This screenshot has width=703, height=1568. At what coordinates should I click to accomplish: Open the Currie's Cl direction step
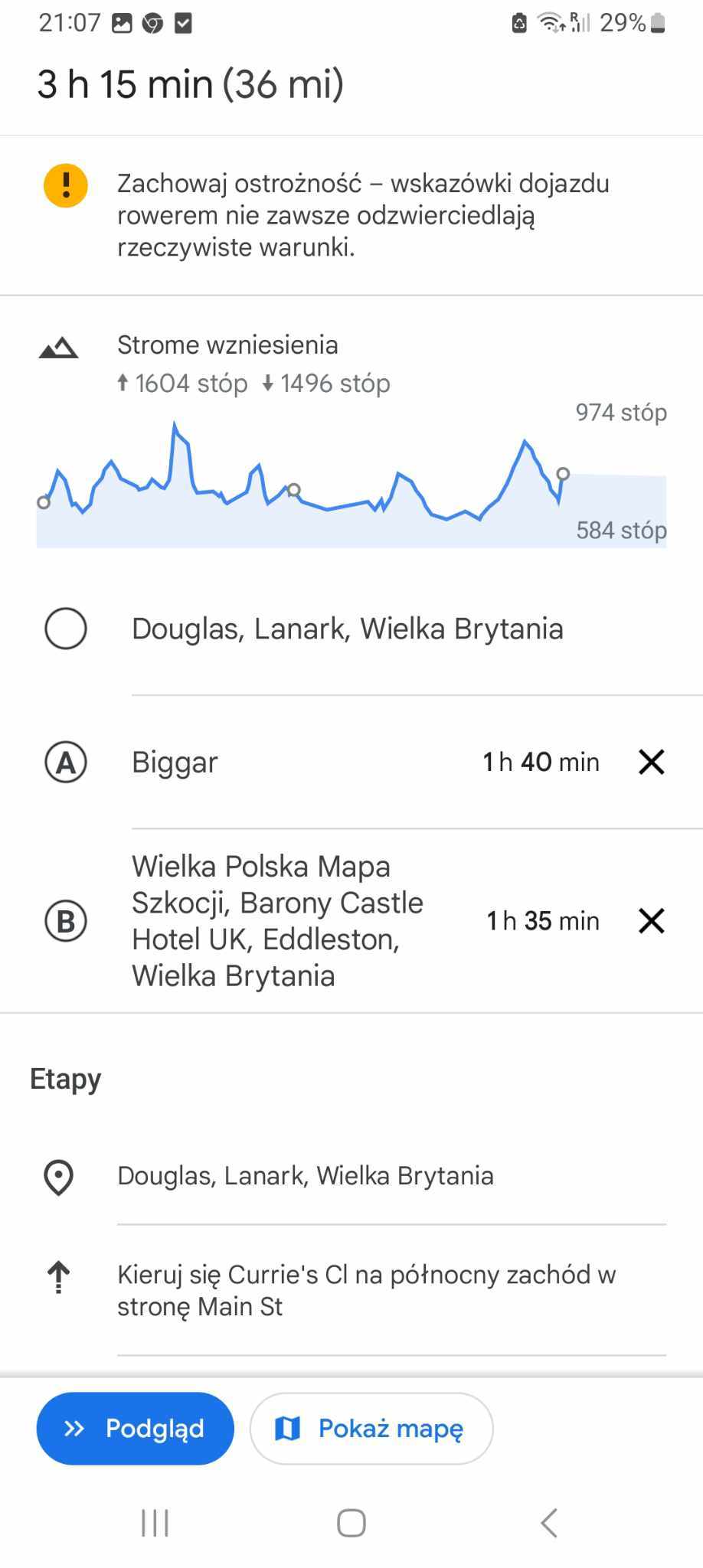click(366, 1290)
